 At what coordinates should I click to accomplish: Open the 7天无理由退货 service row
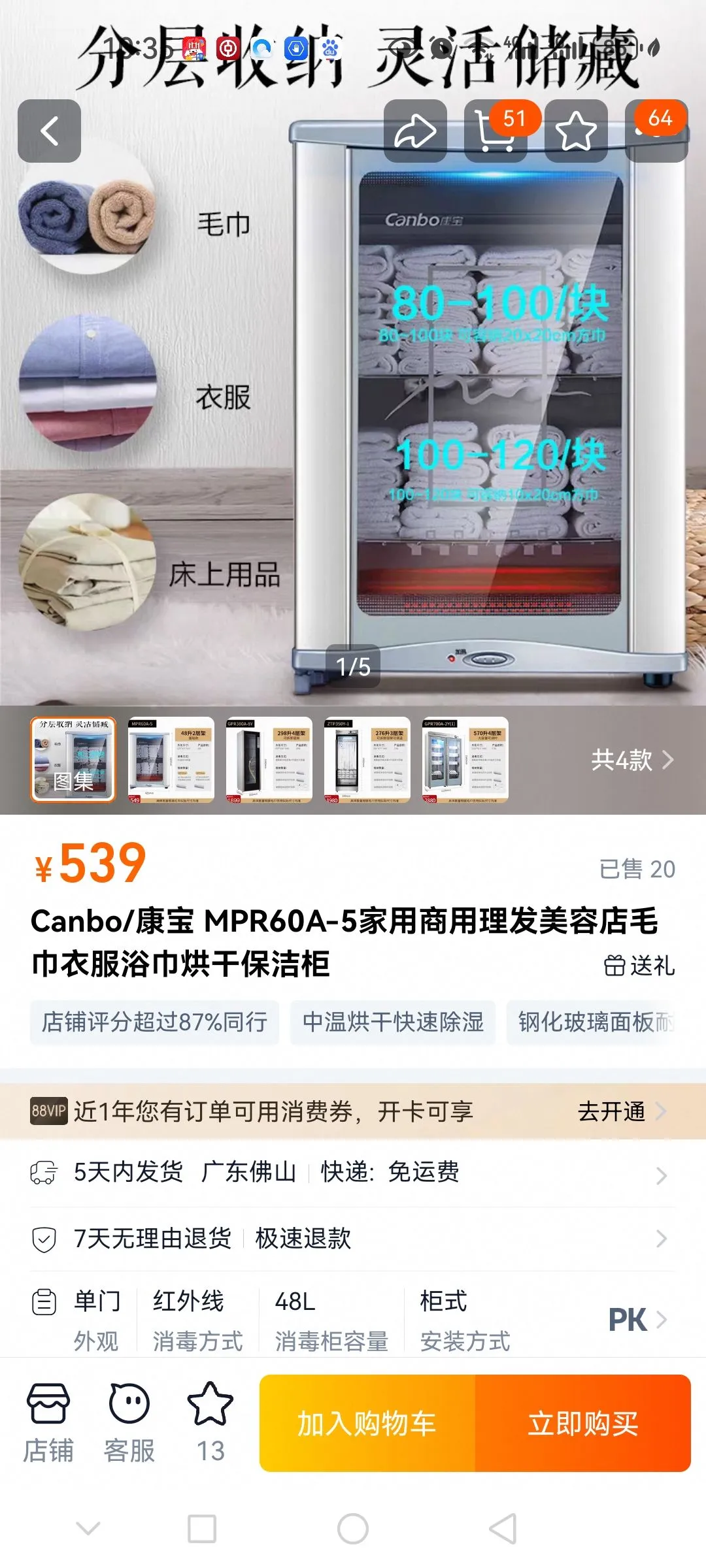click(x=353, y=1238)
